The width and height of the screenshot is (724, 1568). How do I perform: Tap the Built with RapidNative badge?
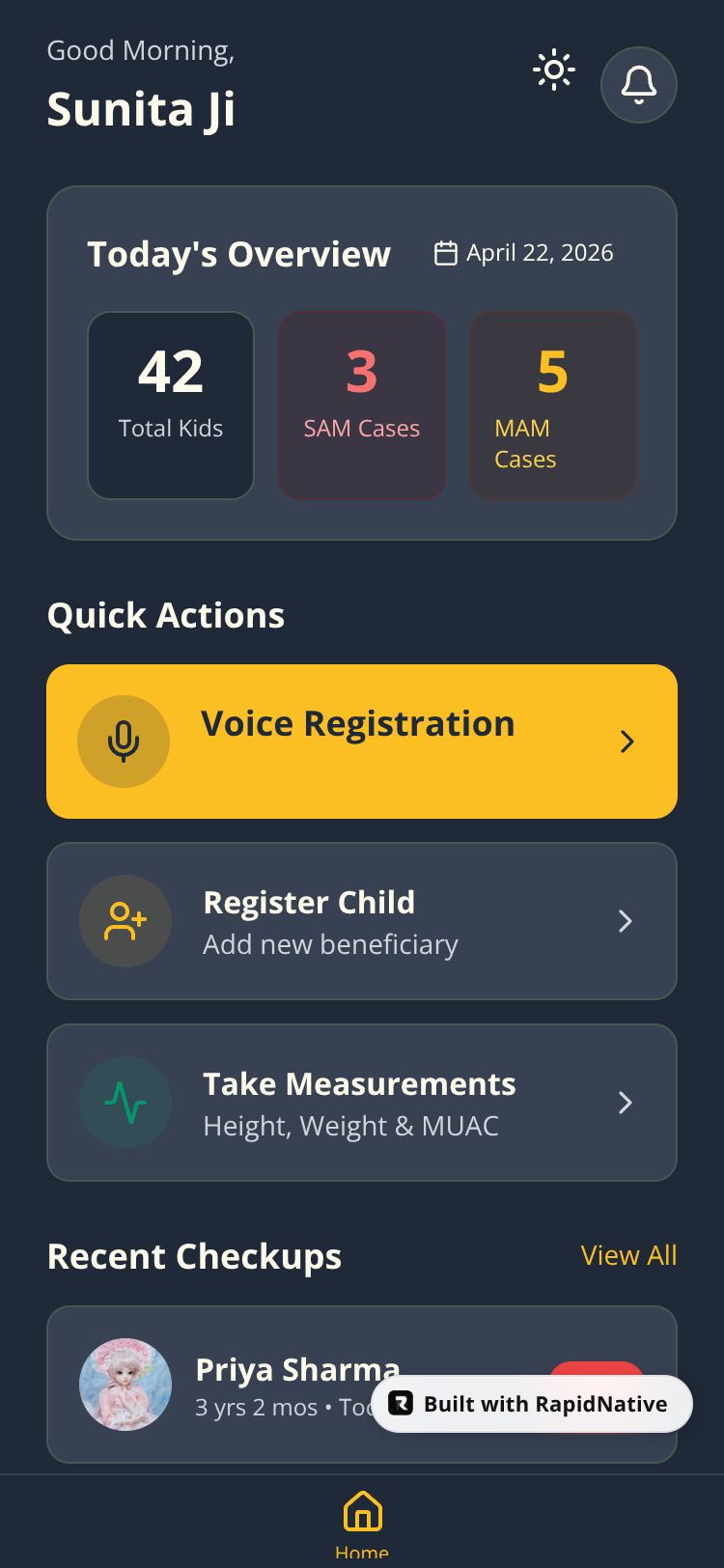(x=532, y=1404)
